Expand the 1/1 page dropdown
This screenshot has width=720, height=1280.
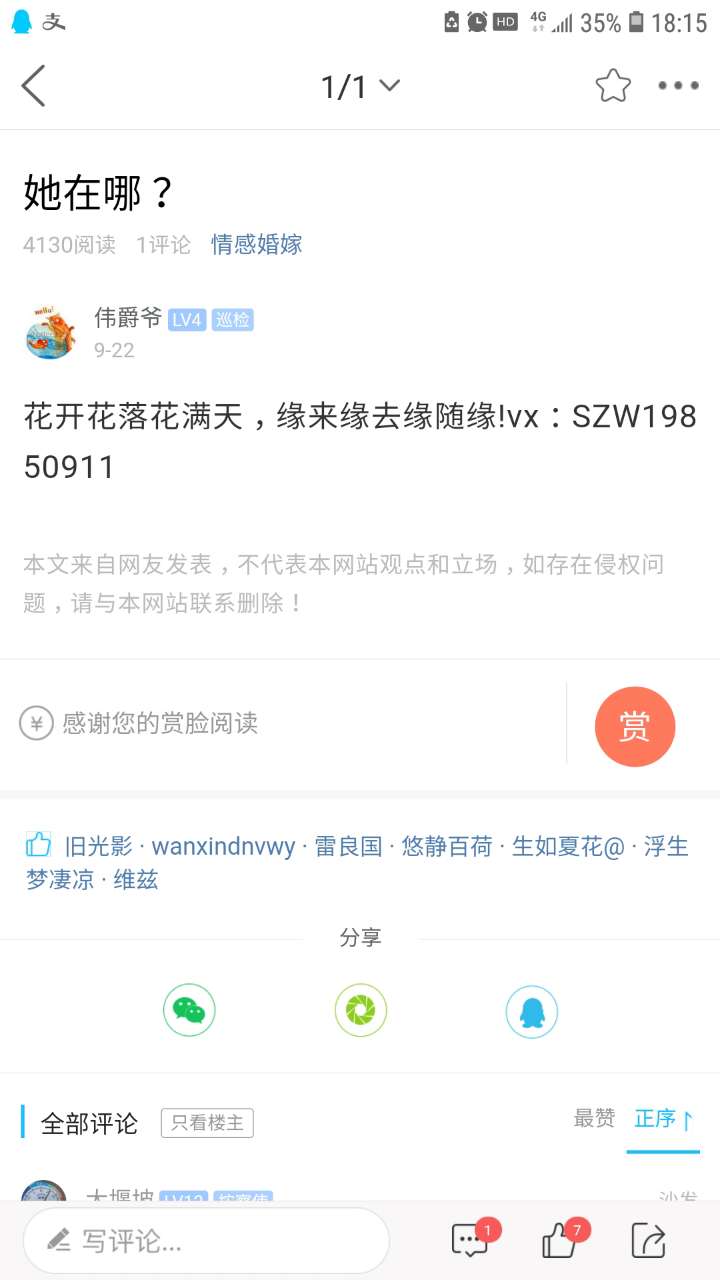tap(360, 87)
